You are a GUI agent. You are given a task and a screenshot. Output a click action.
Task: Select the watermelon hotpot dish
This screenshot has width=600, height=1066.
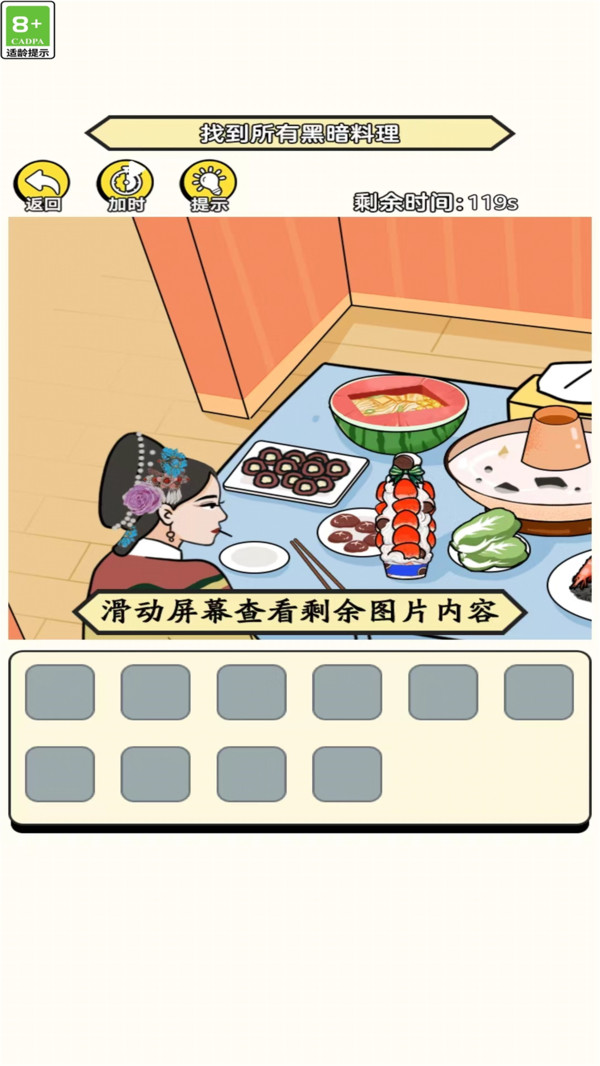click(399, 412)
